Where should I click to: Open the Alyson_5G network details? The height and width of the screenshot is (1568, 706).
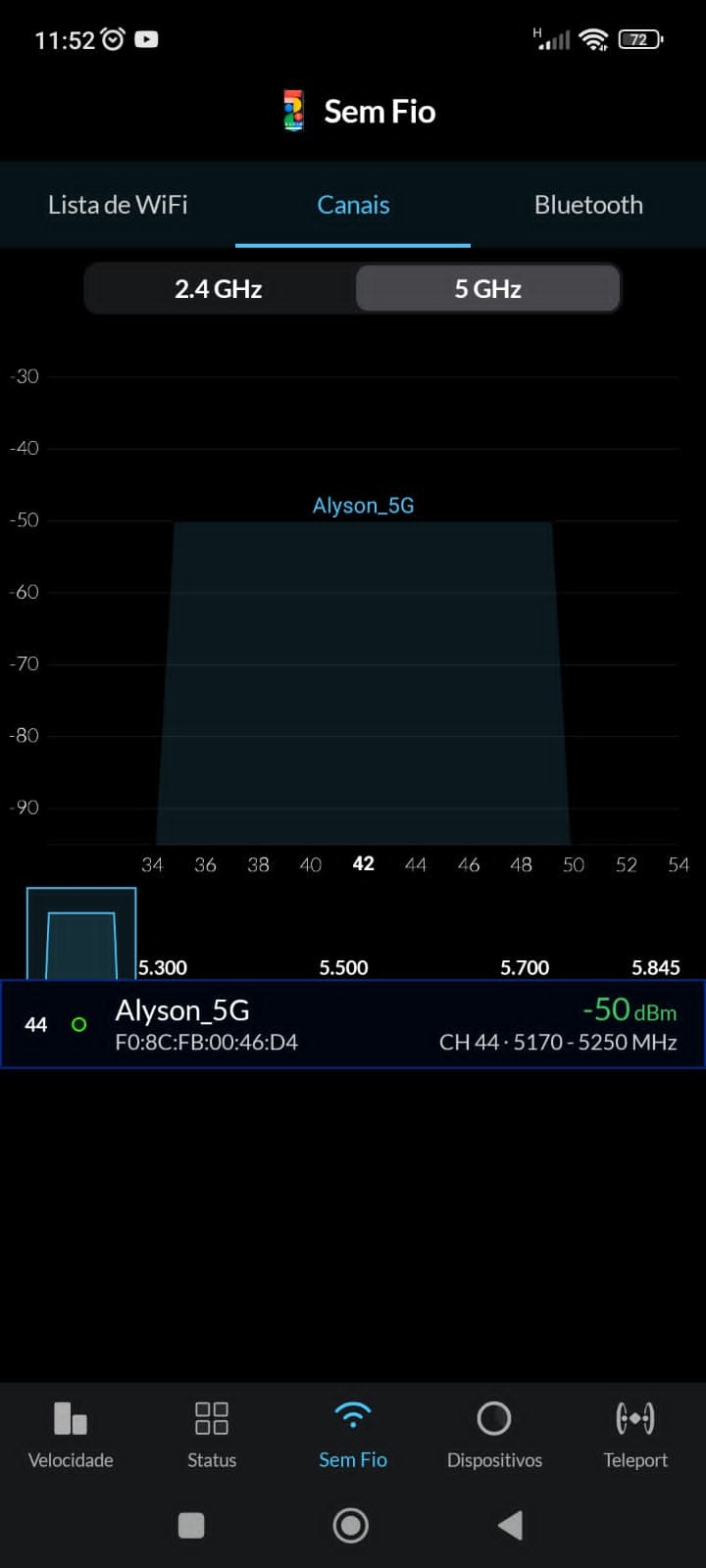tap(353, 1024)
